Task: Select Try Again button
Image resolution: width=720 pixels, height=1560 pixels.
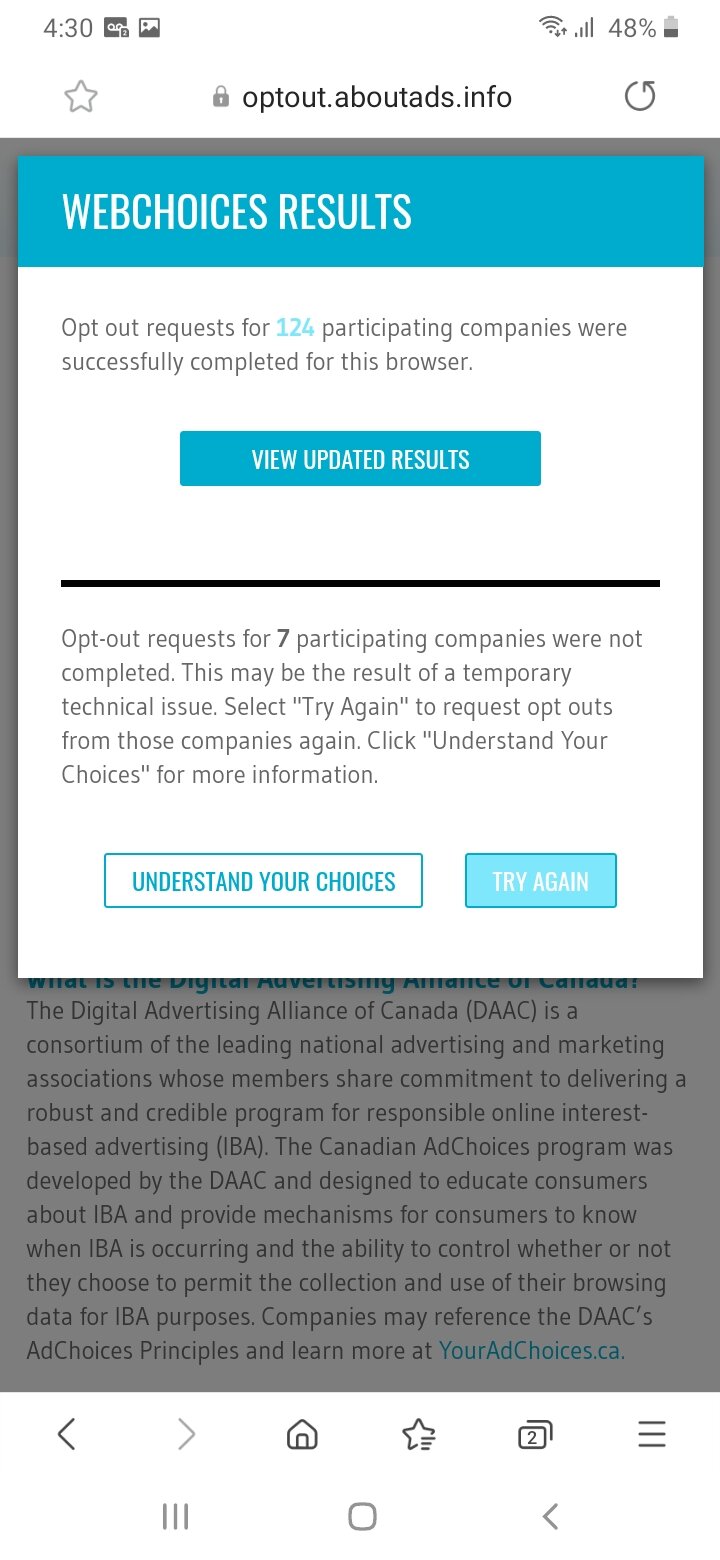Action: coord(541,881)
